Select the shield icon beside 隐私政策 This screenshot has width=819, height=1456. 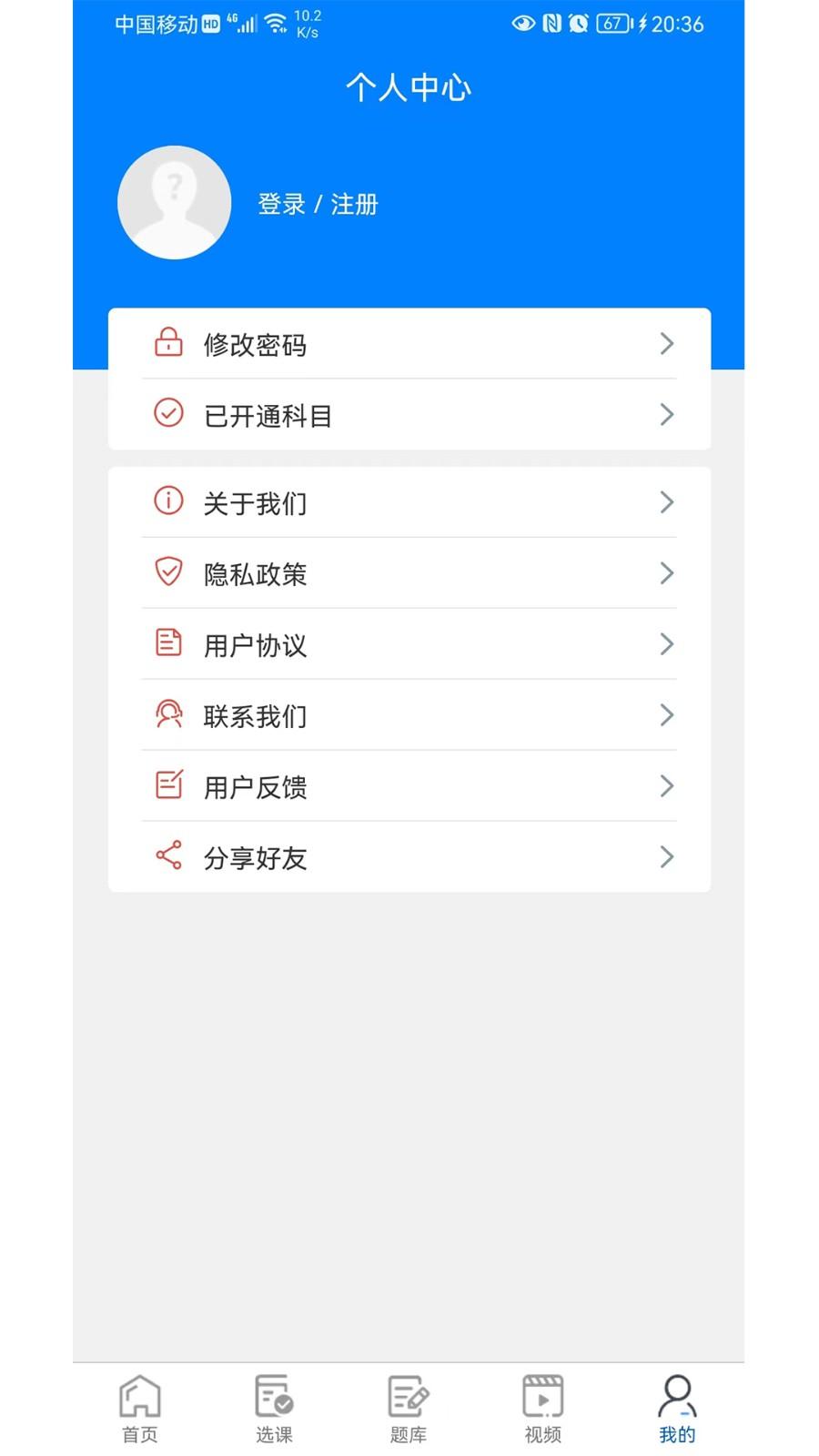point(168,573)
